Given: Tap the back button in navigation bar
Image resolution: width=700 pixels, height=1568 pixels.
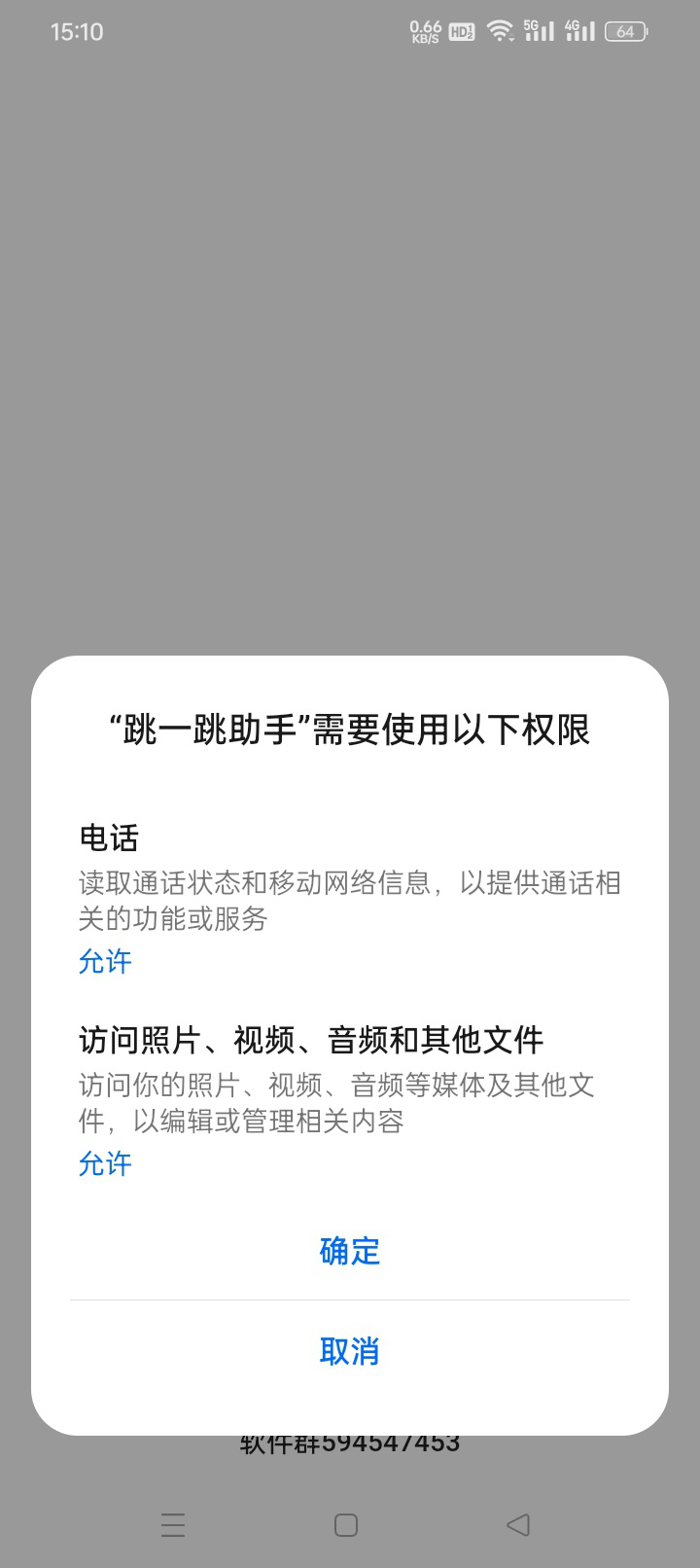Looking at the screenshot, I should (518, 1524).
